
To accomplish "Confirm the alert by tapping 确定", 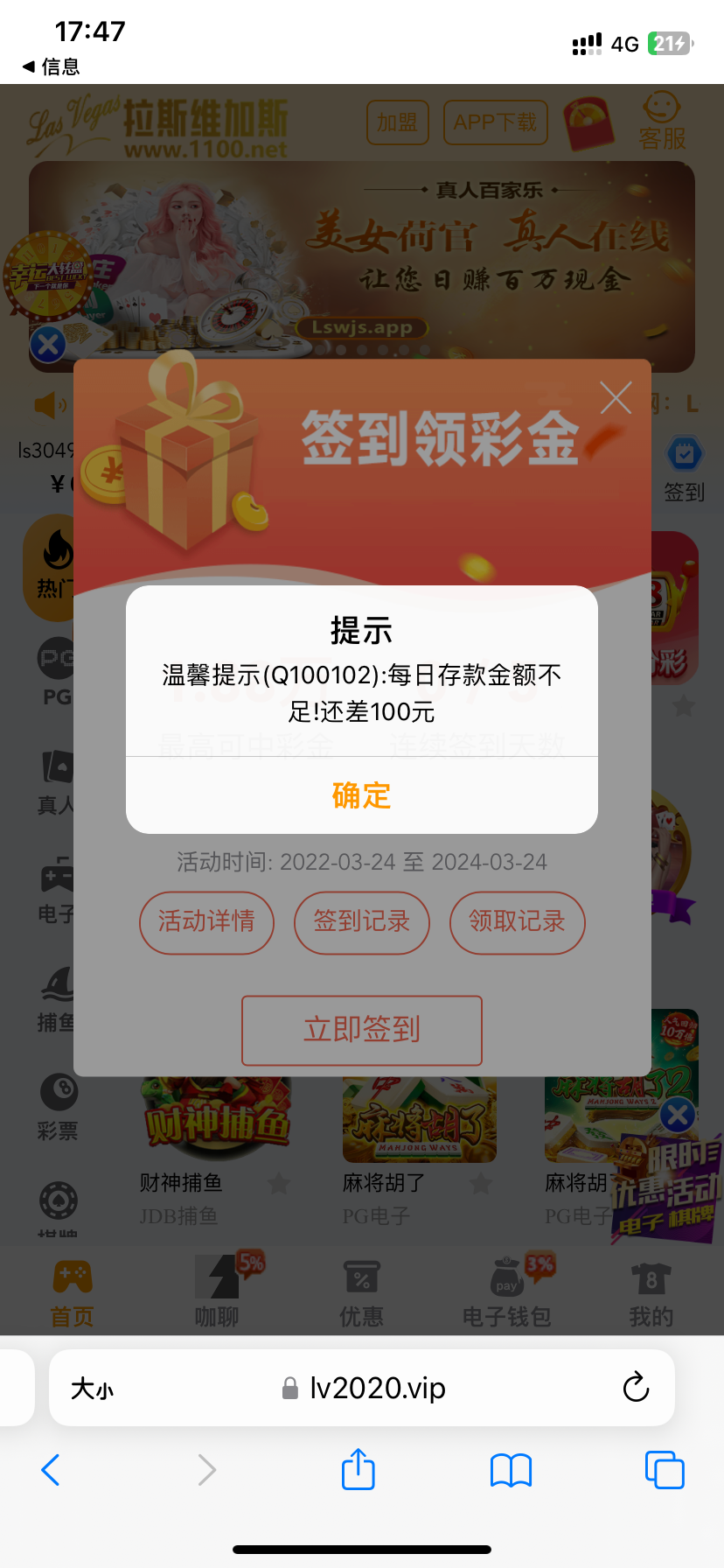I will (x=361, y=795).
